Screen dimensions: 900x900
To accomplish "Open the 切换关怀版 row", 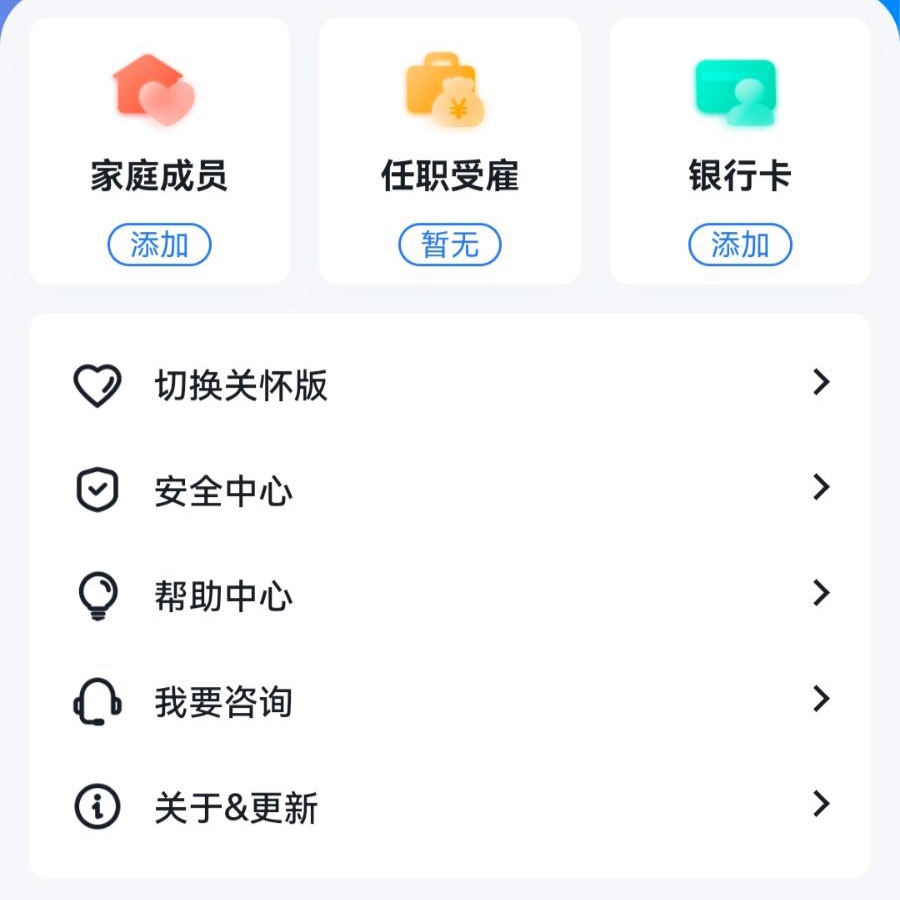I will pyautogui.click(x=450, y=385).
